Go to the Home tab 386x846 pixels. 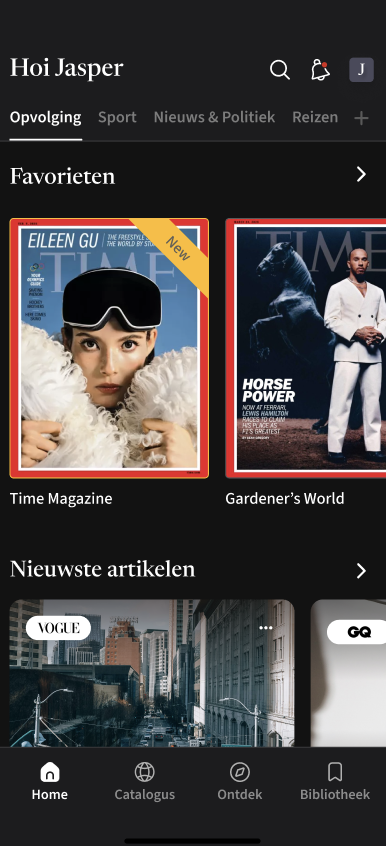coord(50,781)
